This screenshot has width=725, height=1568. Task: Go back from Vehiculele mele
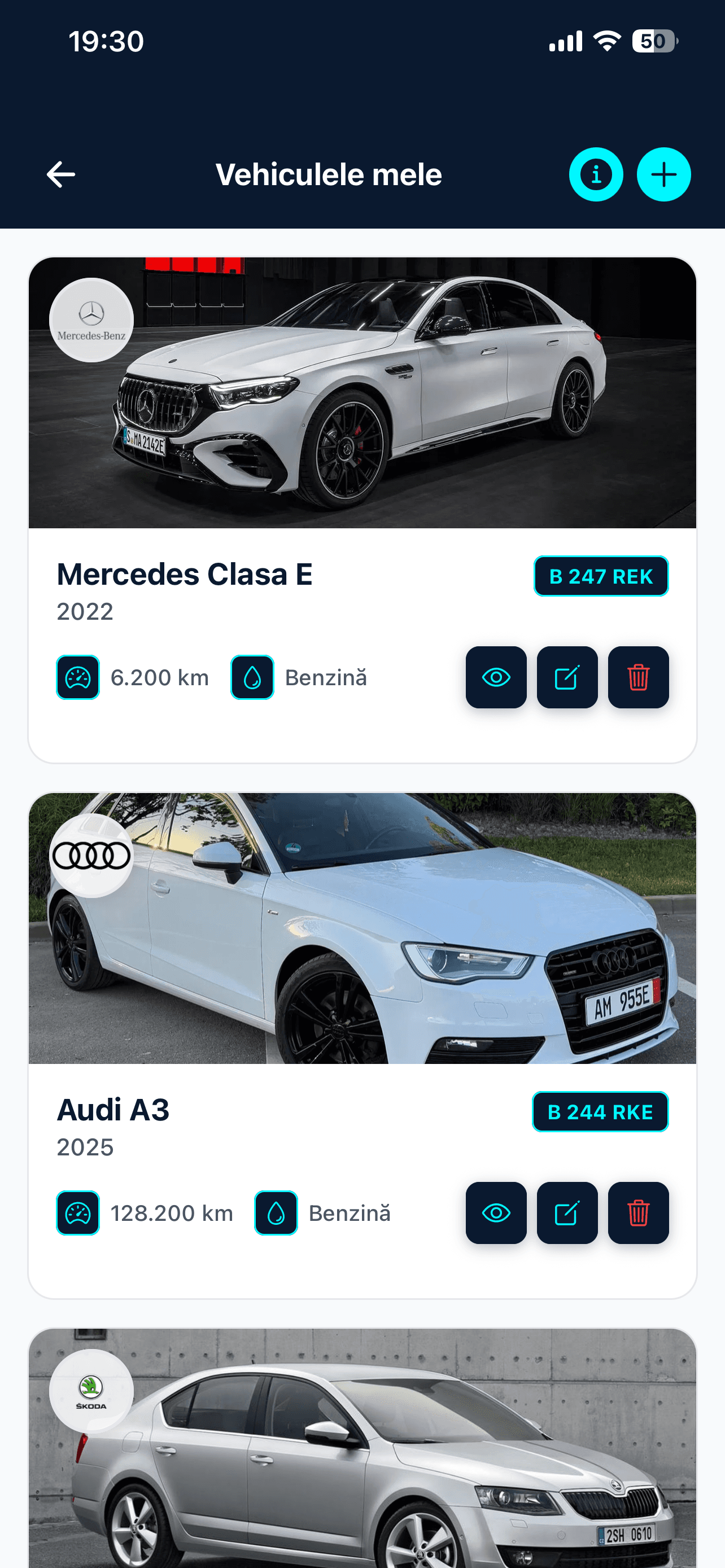click(x=61, y=175)
